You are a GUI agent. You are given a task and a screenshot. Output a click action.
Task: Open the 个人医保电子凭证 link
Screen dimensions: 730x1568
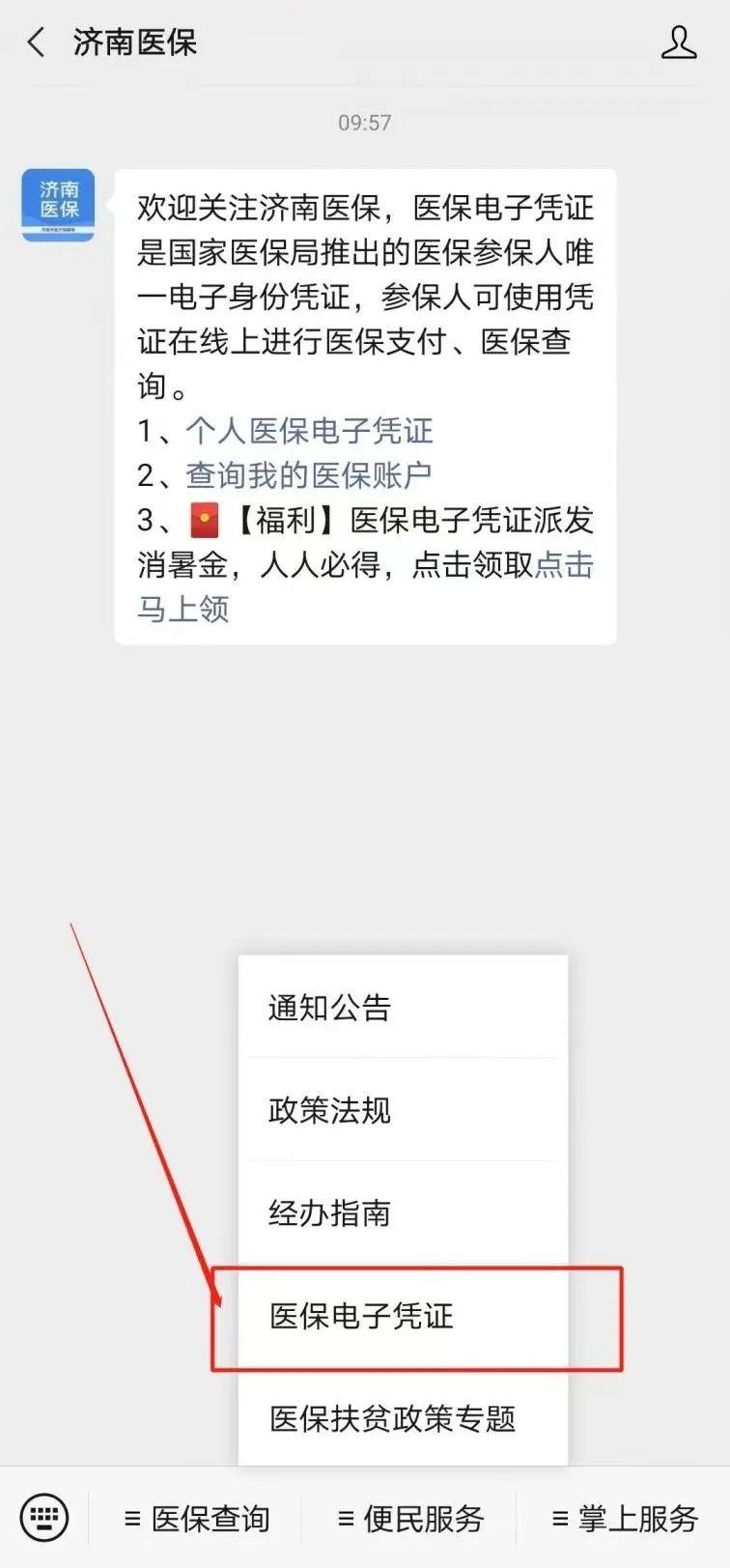coord(309,431)
